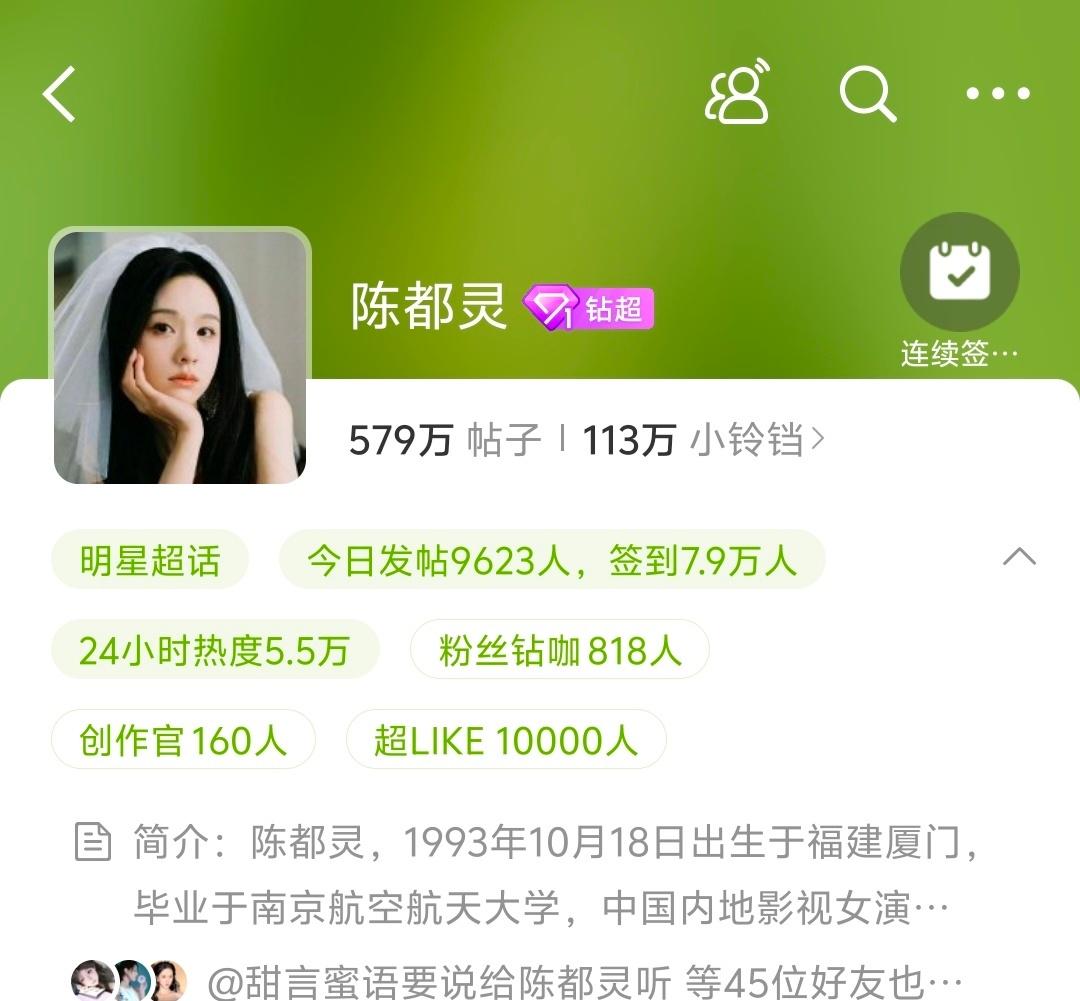Search within this super topic
Image resolution: width=1080 pixels, height=1001 pixels.
pyautogui.click(x=867, y=94)
